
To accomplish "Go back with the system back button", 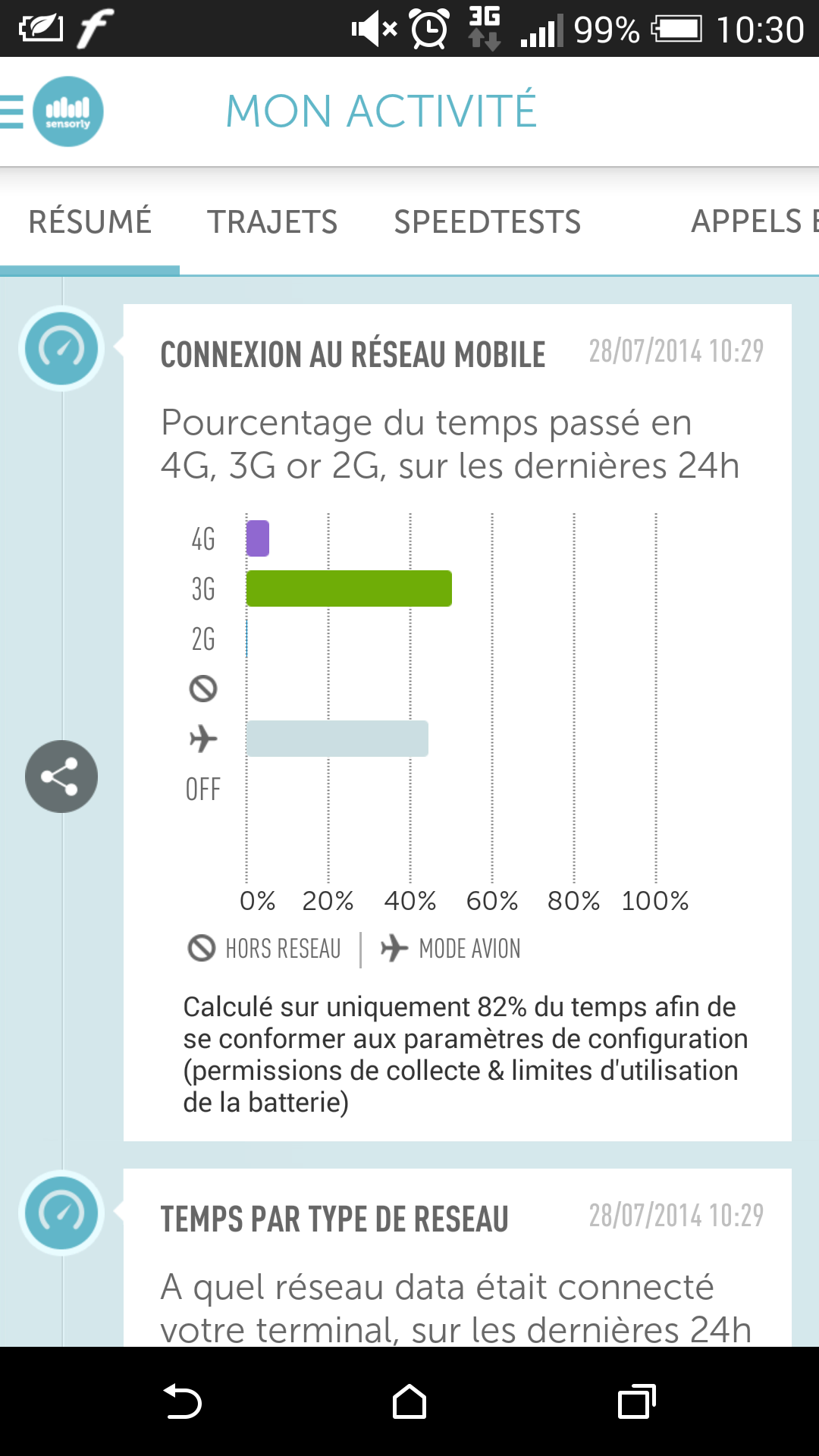I will [182, 1401].
